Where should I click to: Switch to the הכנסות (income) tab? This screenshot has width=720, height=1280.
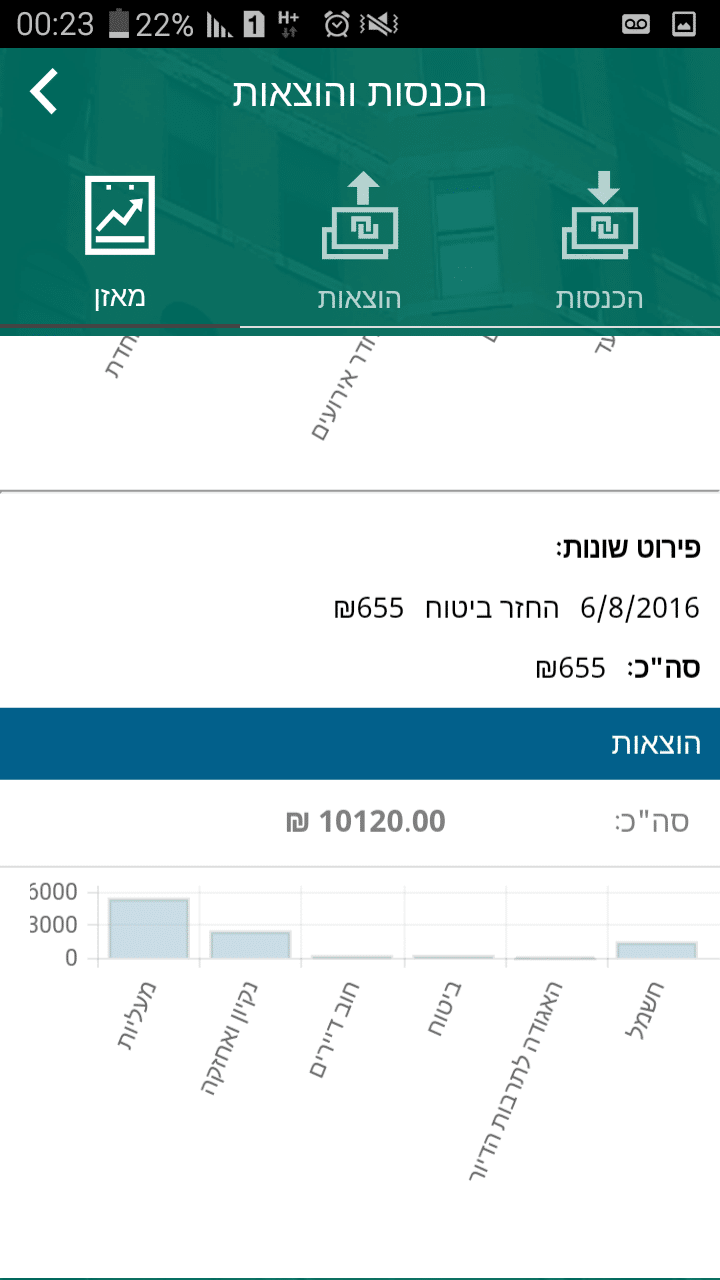599,240
